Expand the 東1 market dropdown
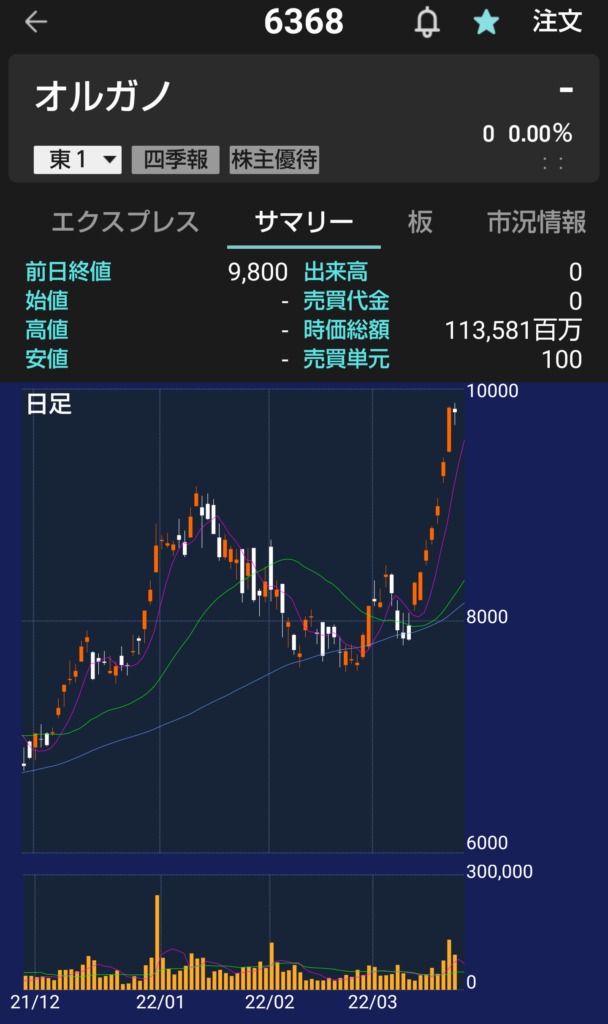Viewport: 608px width, 1024px height. point(77,160)
